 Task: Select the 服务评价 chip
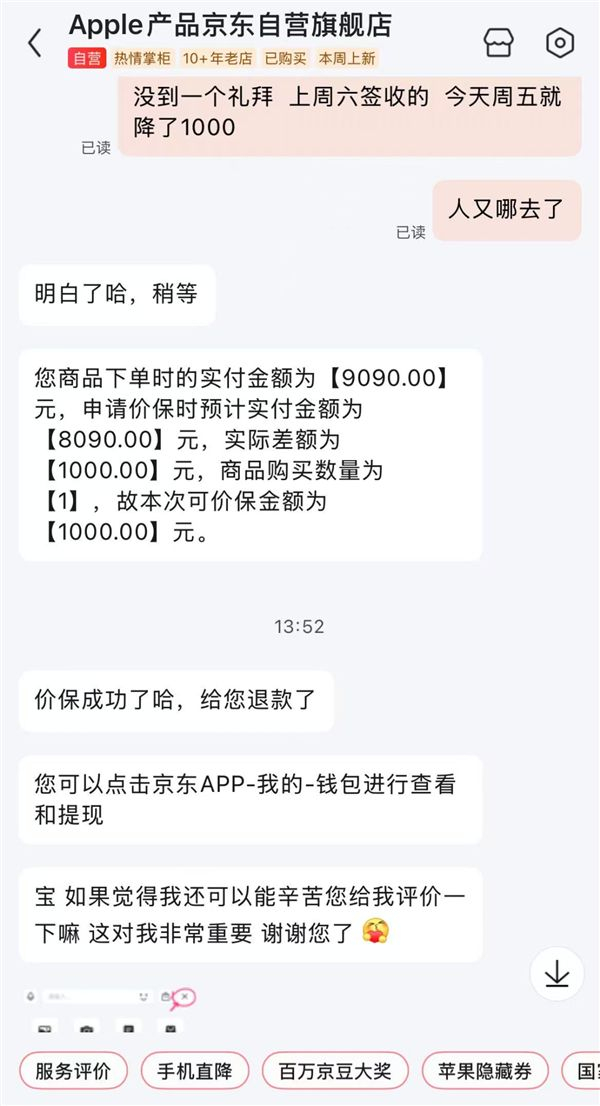pos(73,1071)
